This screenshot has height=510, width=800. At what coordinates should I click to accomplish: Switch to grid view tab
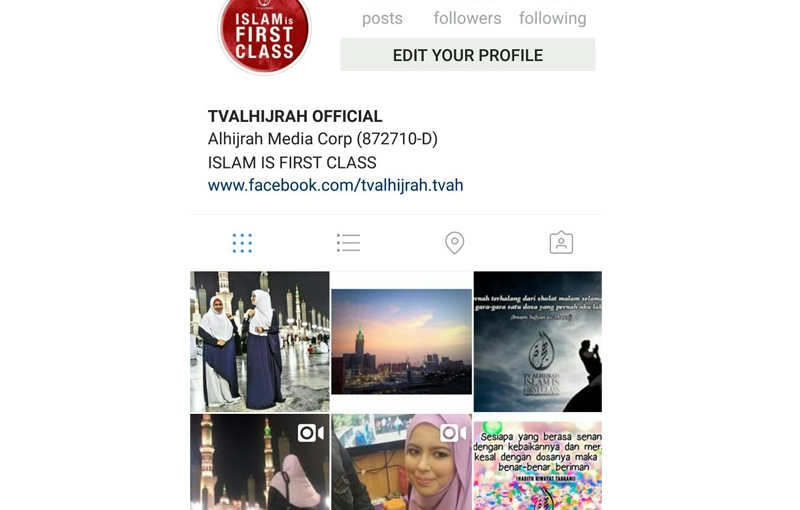(x=242, y=243)
